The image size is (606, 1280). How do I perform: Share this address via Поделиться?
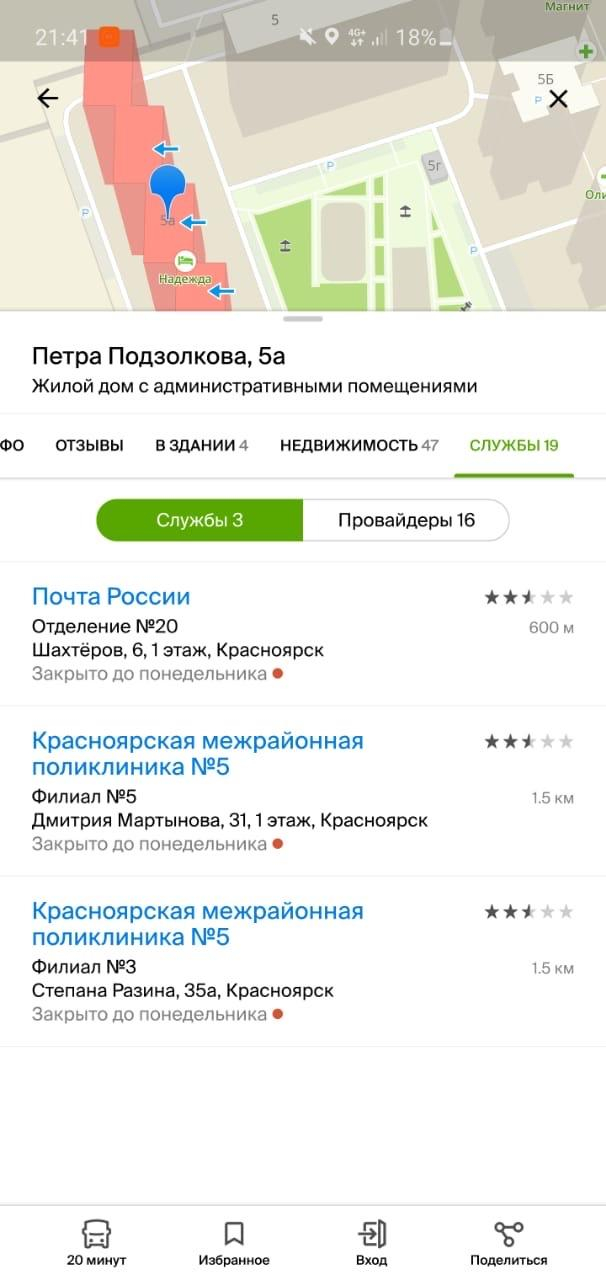(x=509, y=1243)
